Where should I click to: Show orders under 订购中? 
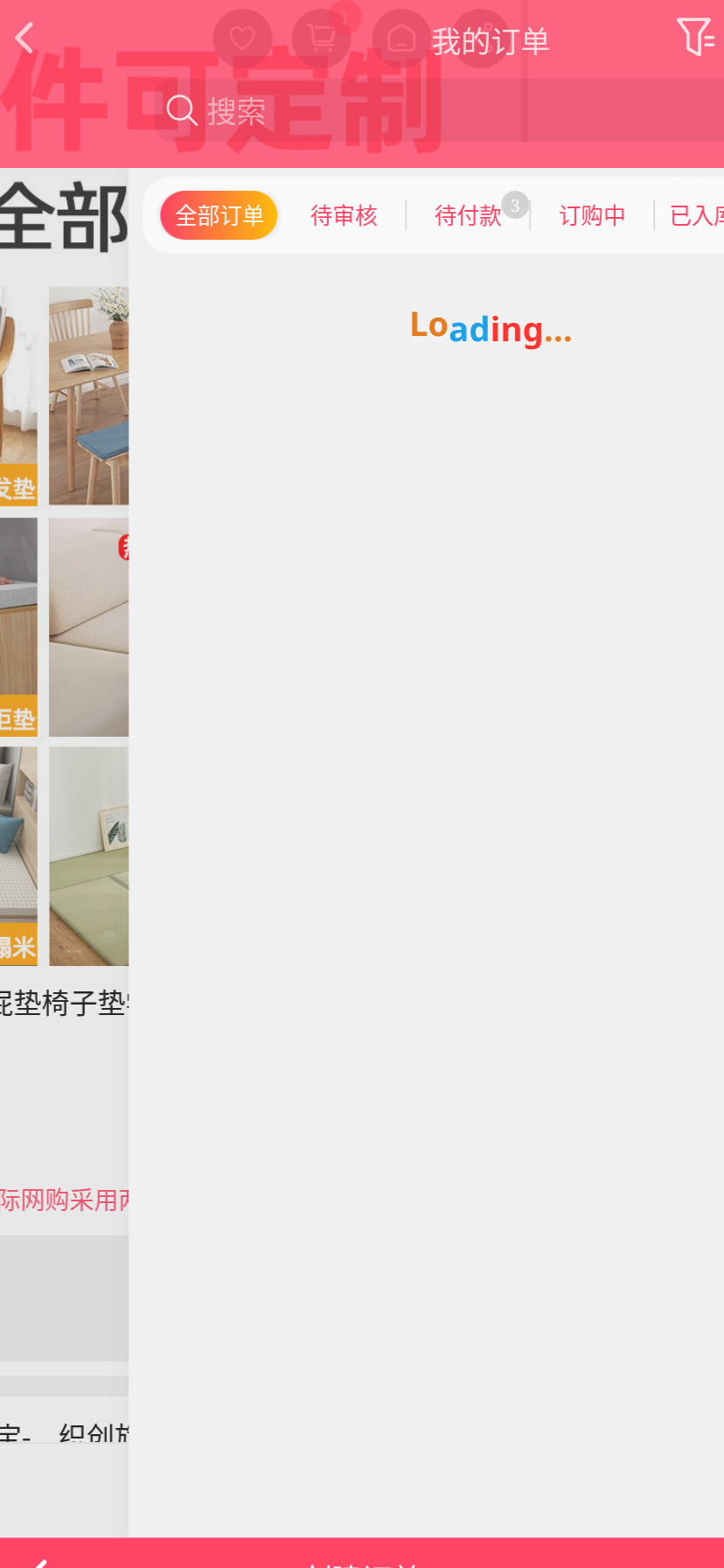click(592, 215)
